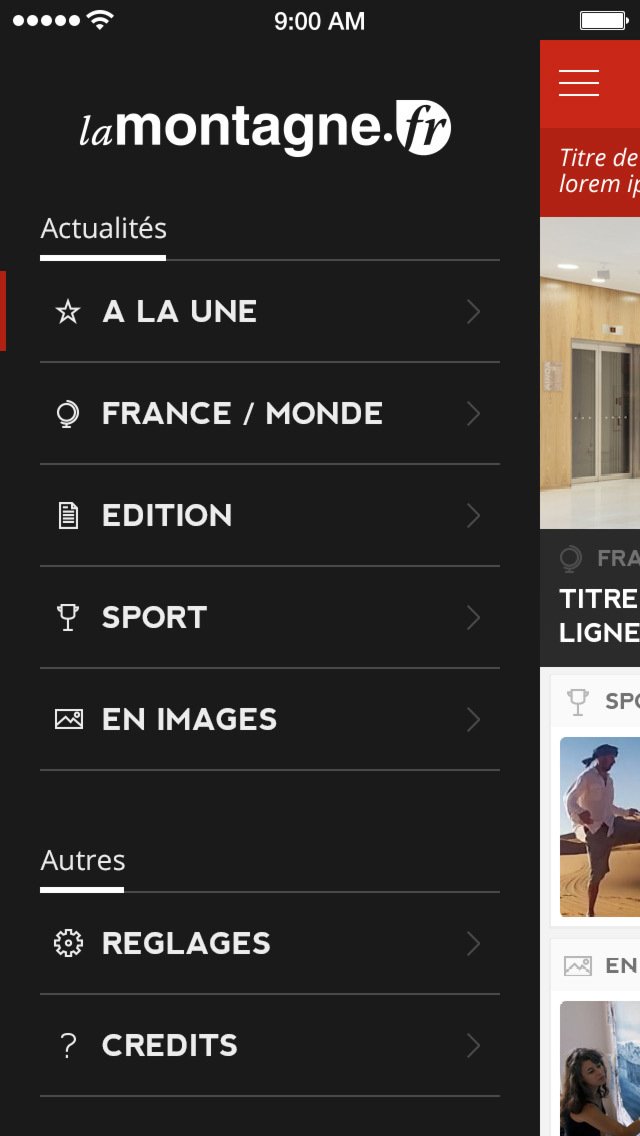This screenshot has width=640, height=1136.
Task: Open the desert photo sport card
Action: [x=600, y=826]
